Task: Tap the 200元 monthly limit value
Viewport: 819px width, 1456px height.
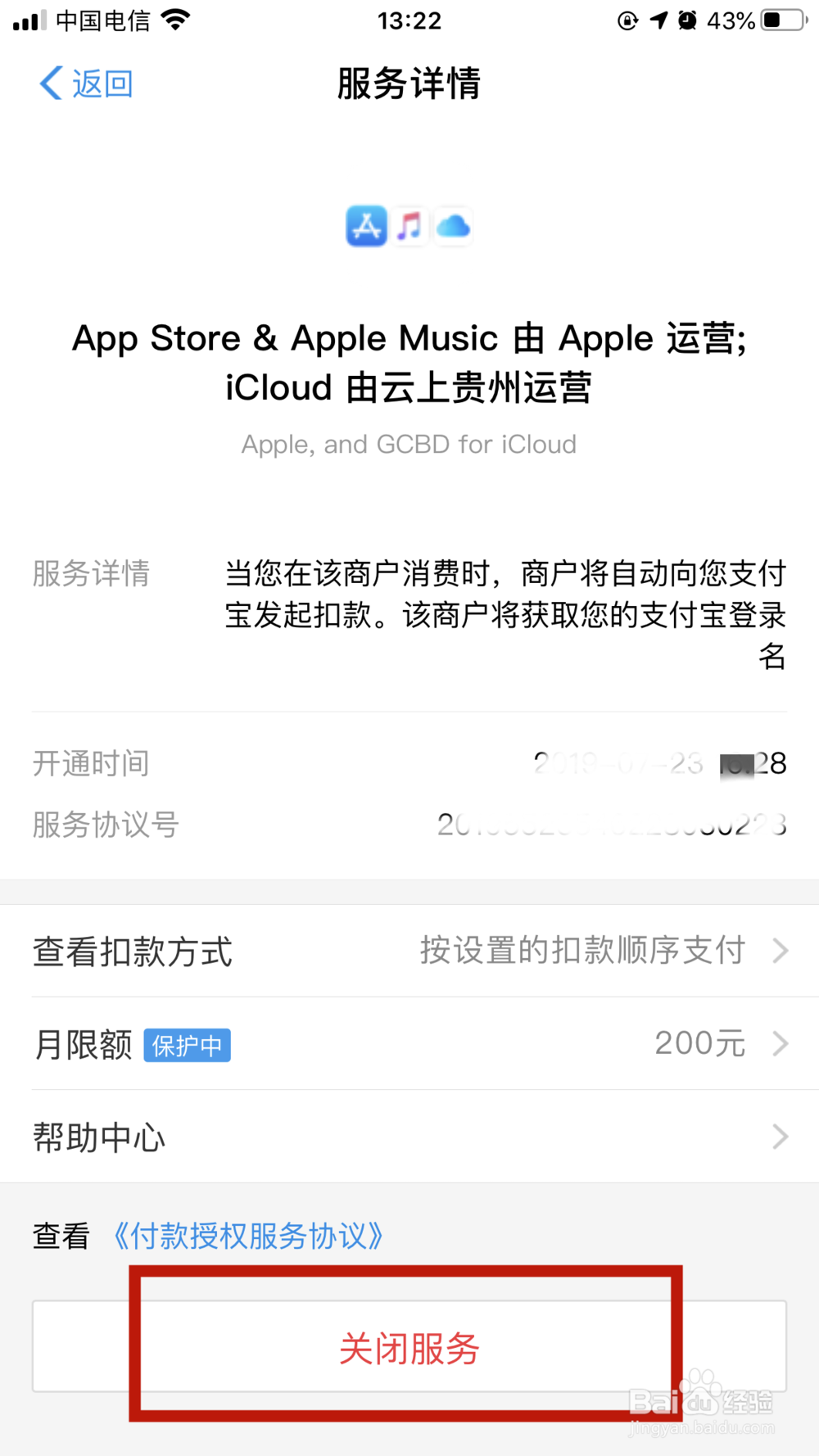Action: (700, 1042)
